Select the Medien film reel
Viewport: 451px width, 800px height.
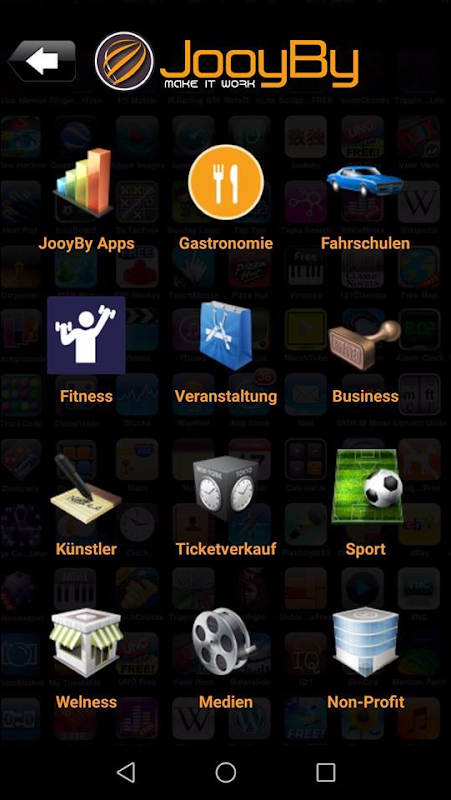[x=224, y=642]
